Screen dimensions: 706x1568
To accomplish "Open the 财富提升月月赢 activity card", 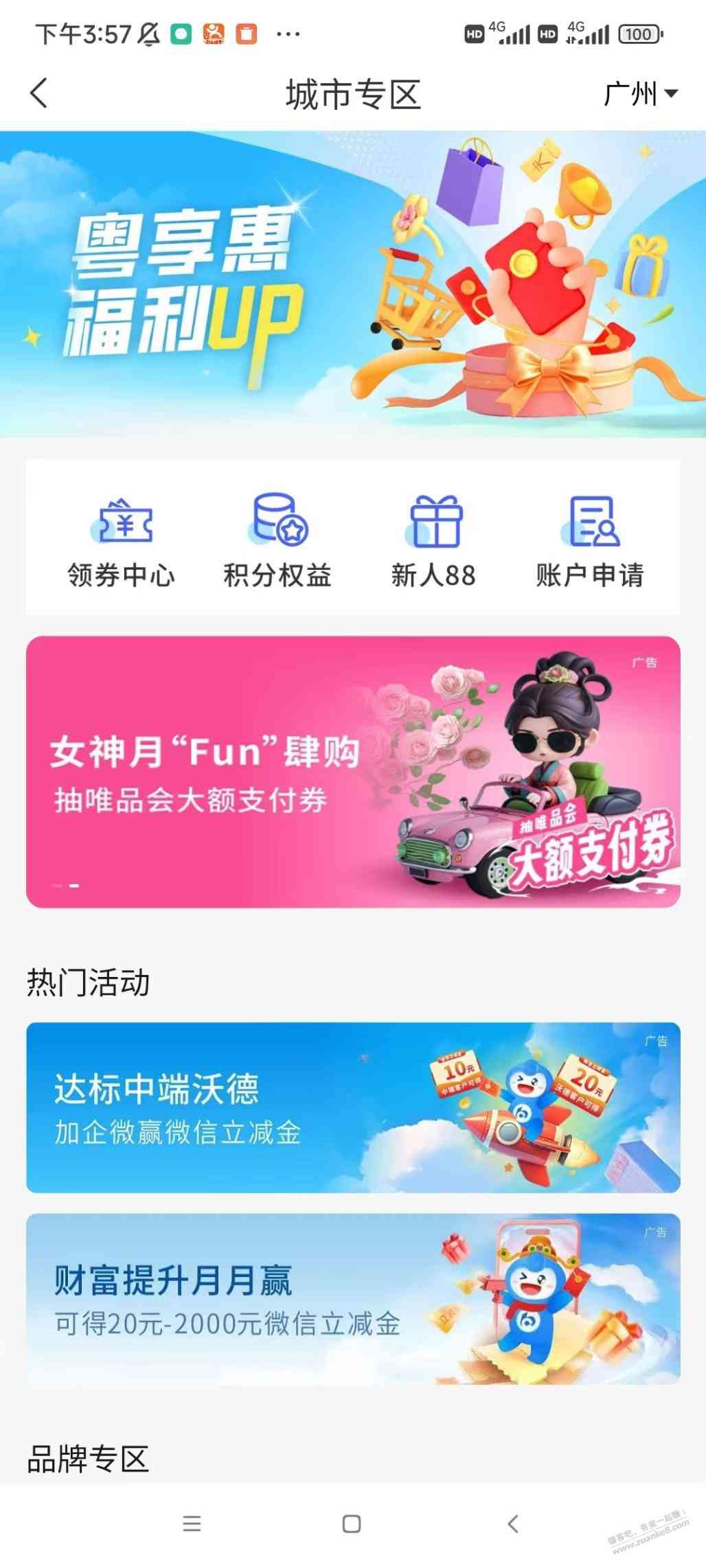I will click(353, 1298).
